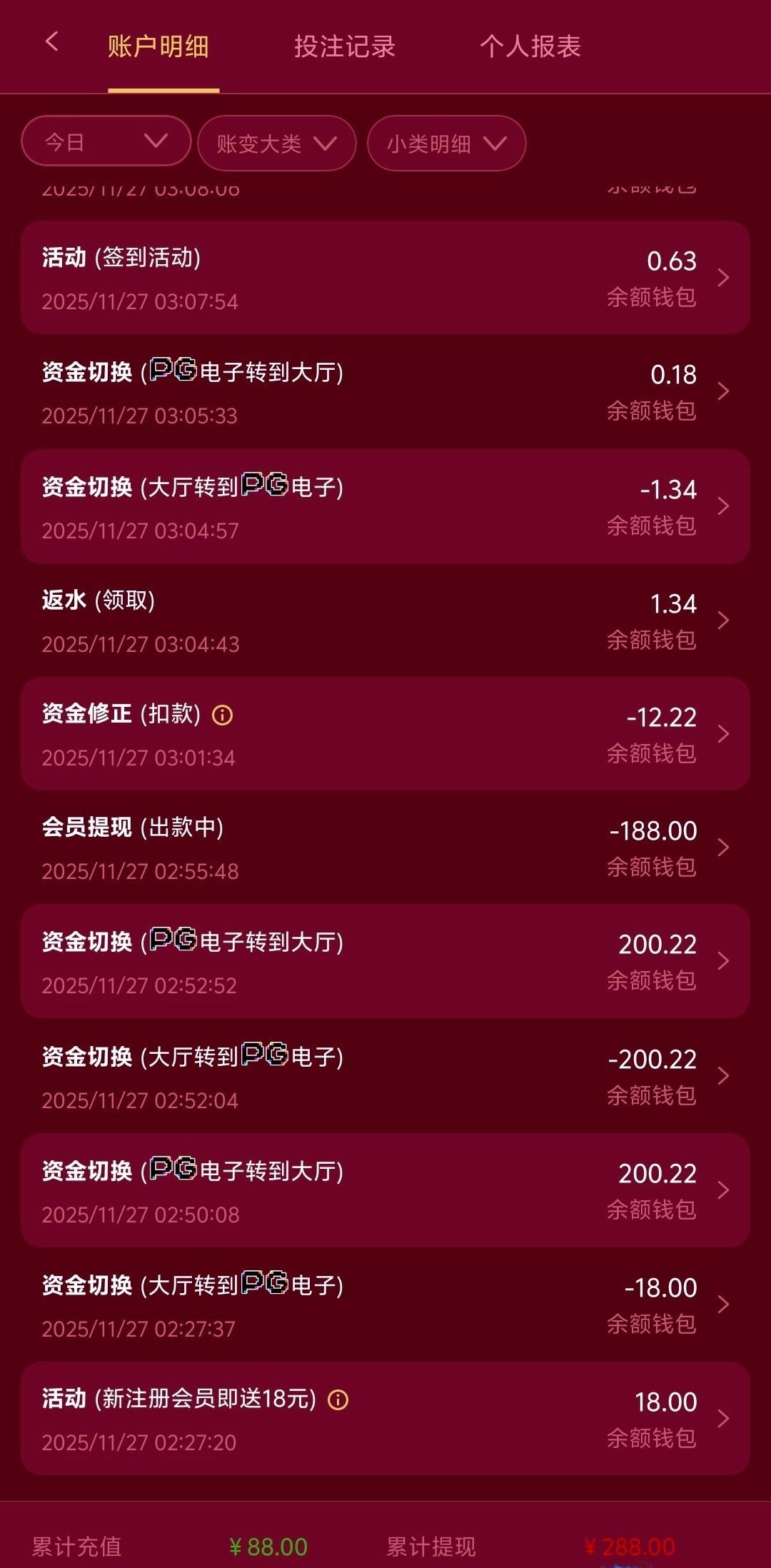Select the 账户明细 tab
This screenshot has height=1568, width=771.
158,47
